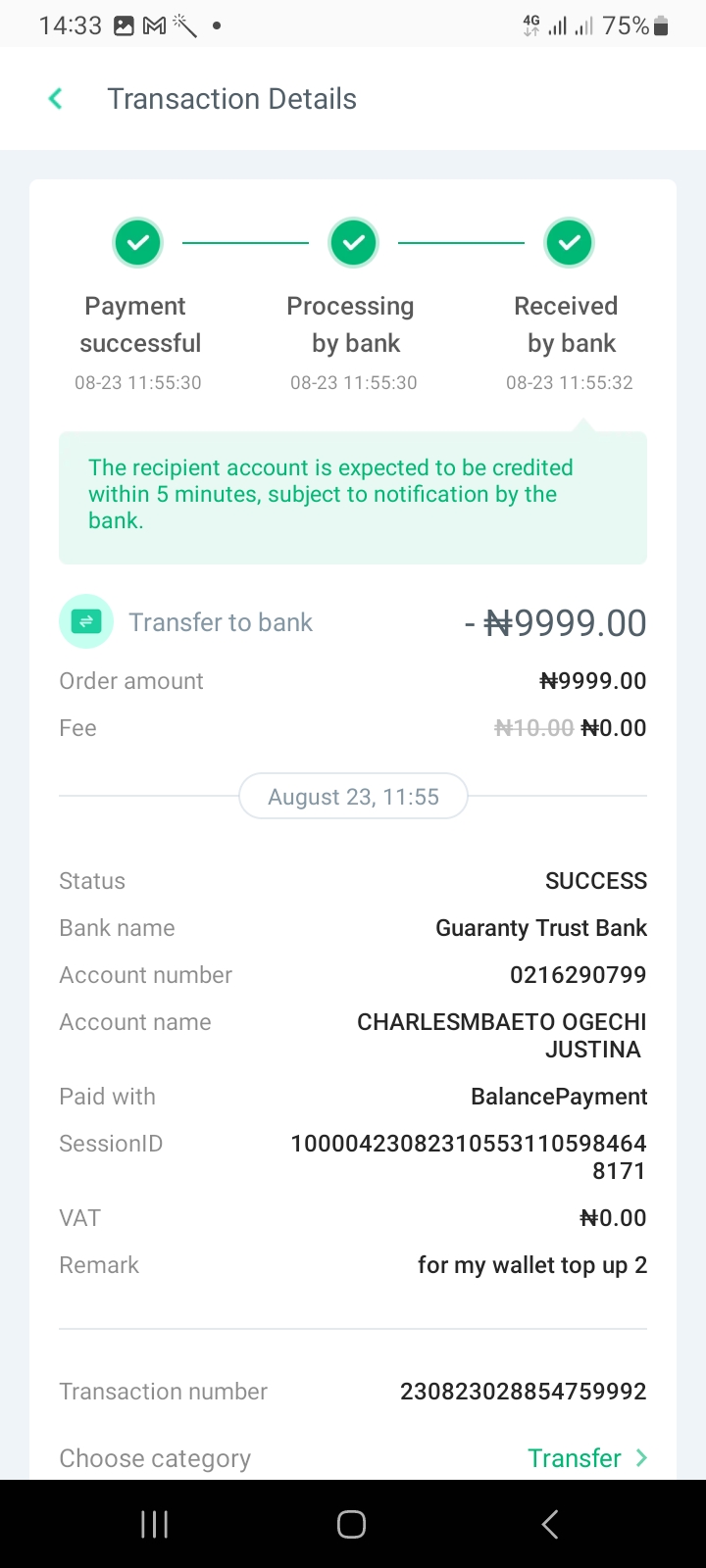This screenshot has height=1568, width=706.
Task: Open the Choose category Transfer row
Action: click(x=353, y=1458)
